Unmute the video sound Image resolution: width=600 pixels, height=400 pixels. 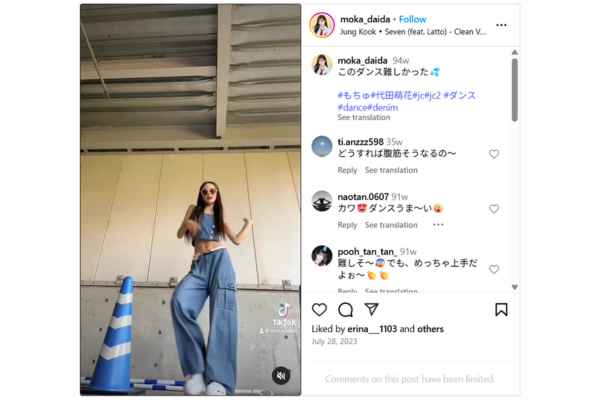click(281, 376)
